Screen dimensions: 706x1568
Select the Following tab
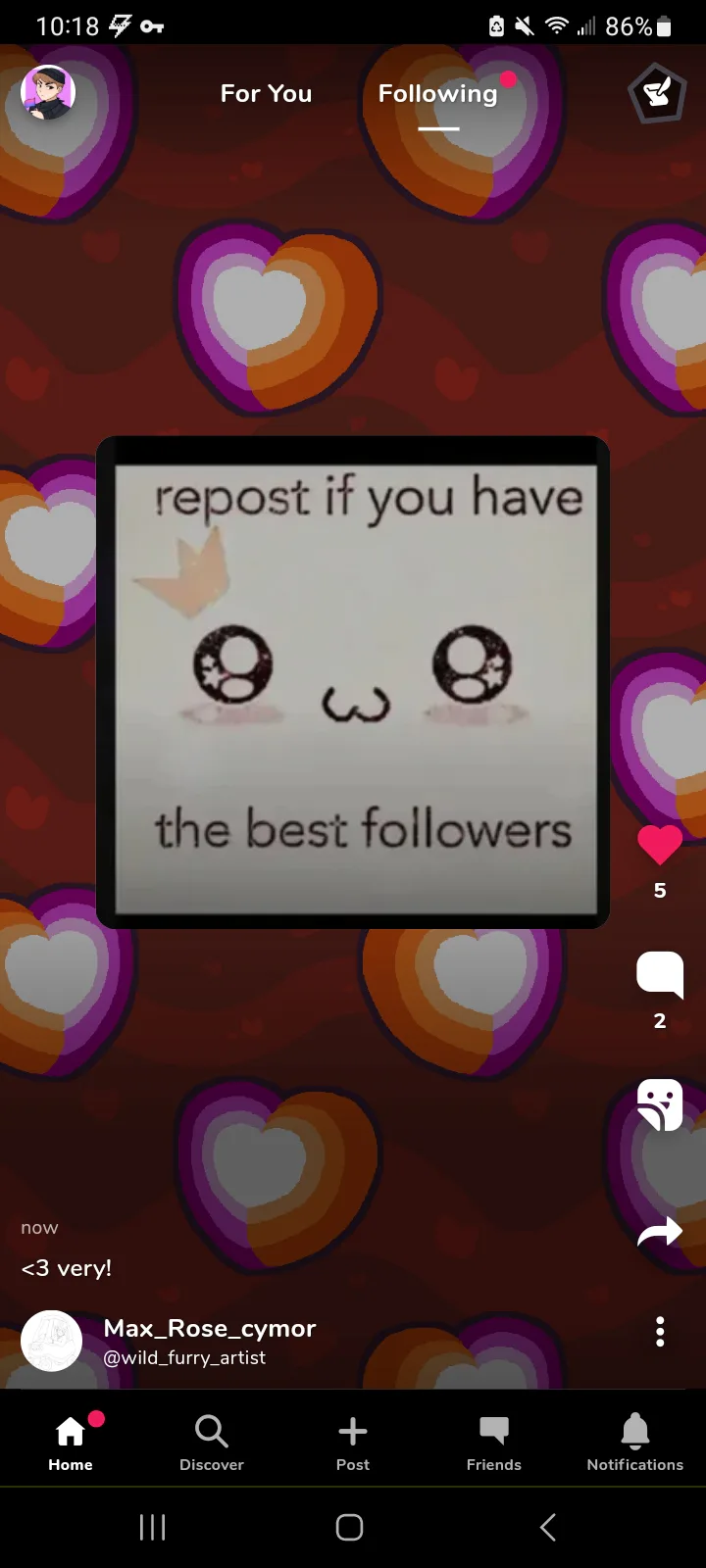(438, 94)
